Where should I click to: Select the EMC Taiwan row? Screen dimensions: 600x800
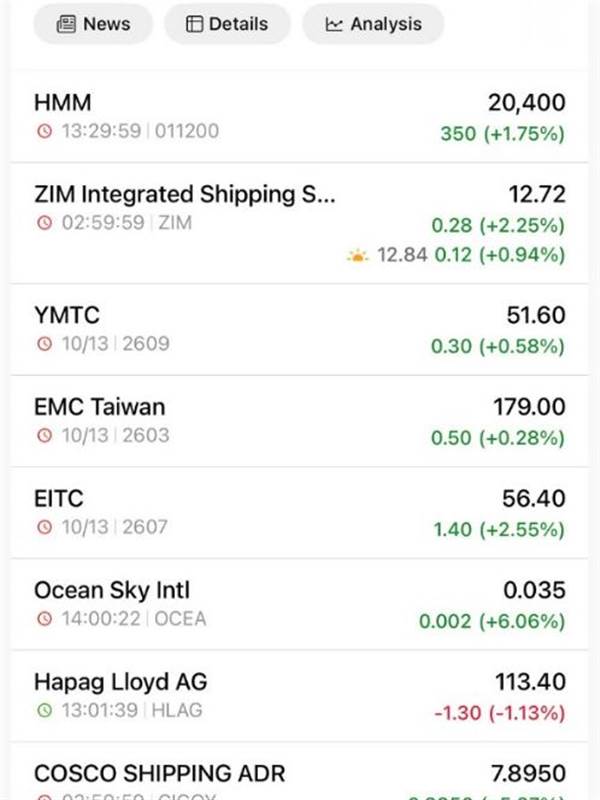tap(300, 421)
